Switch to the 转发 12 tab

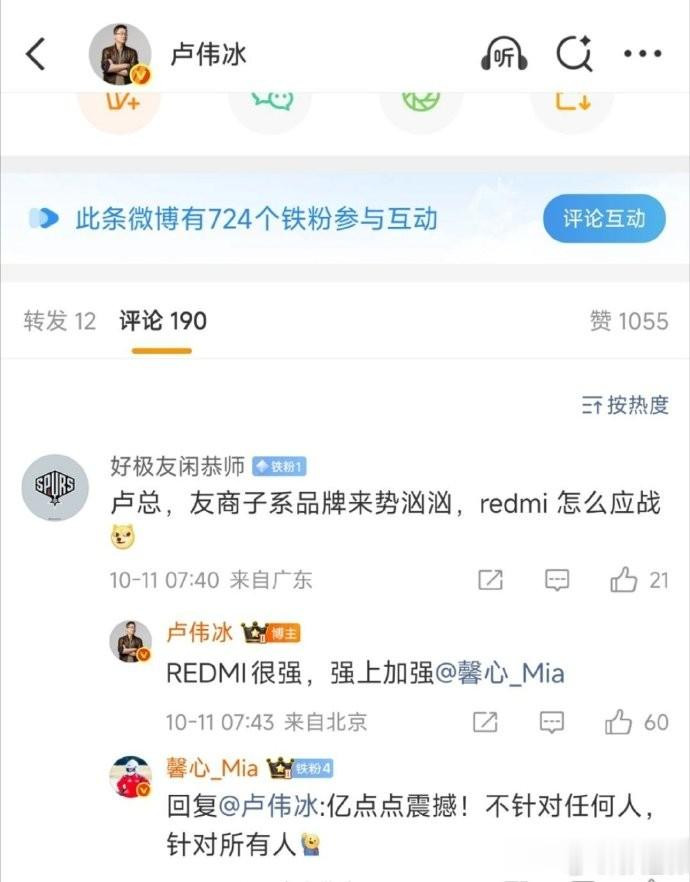pos(60,321)
